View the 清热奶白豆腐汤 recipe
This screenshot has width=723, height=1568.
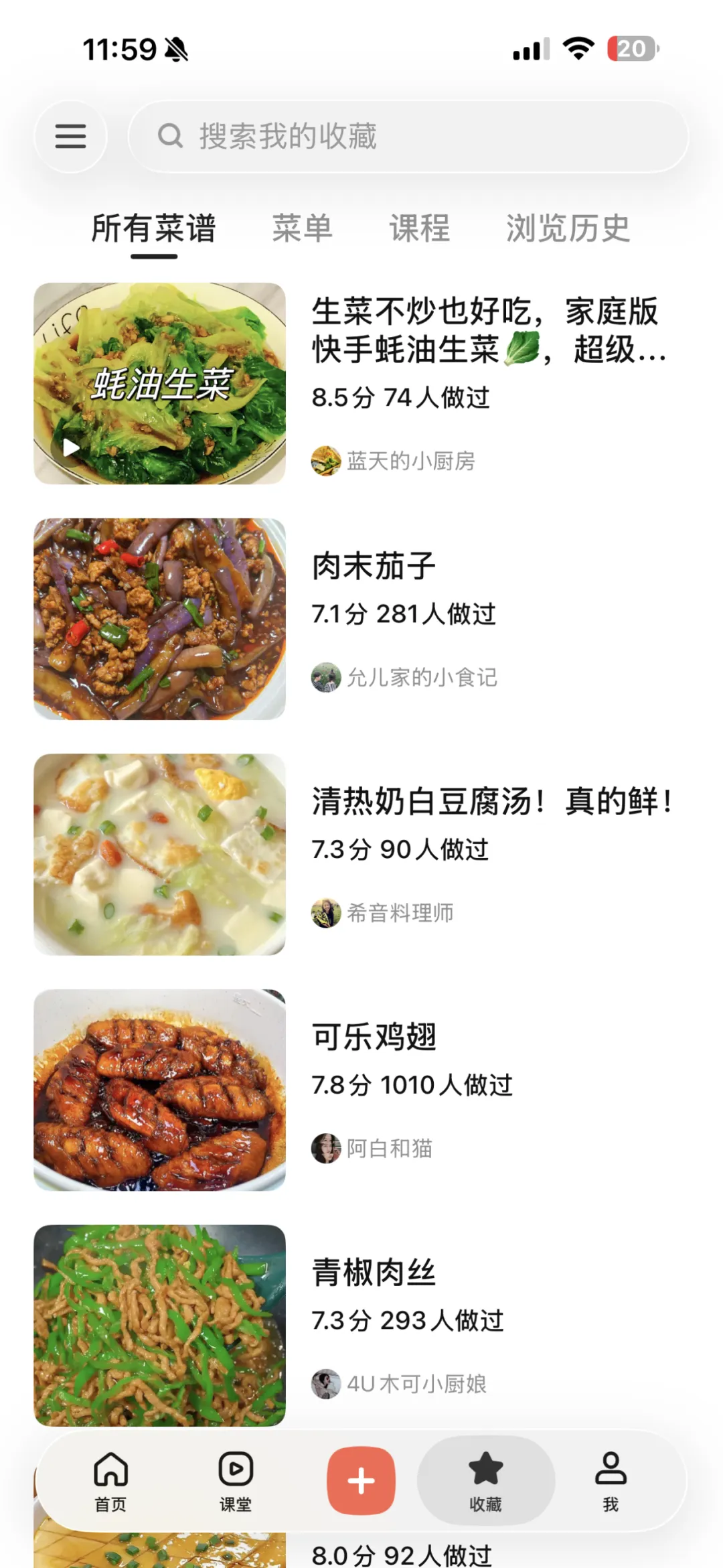[x=492, y=802]
